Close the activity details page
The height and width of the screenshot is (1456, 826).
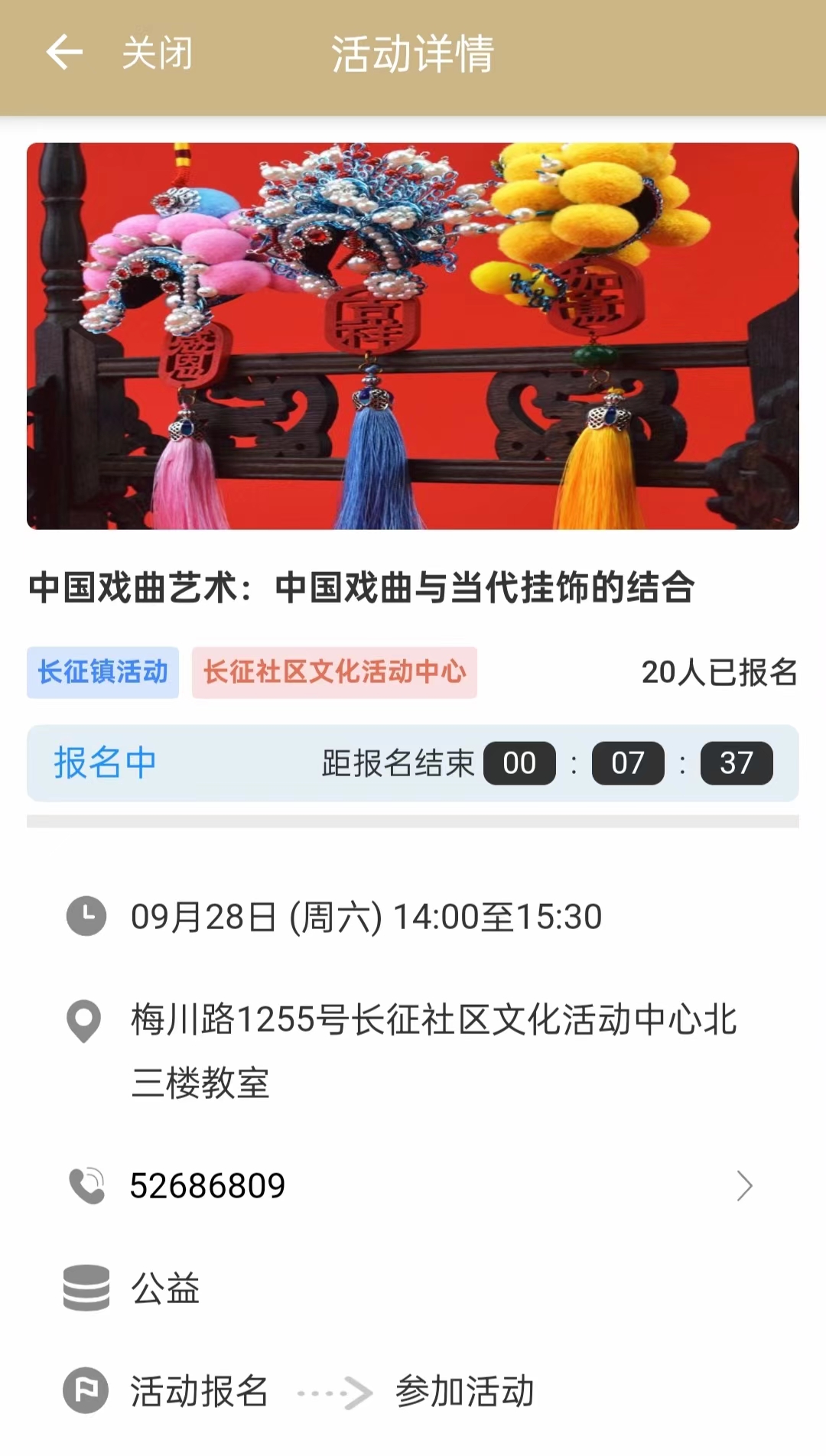(158, 54)
